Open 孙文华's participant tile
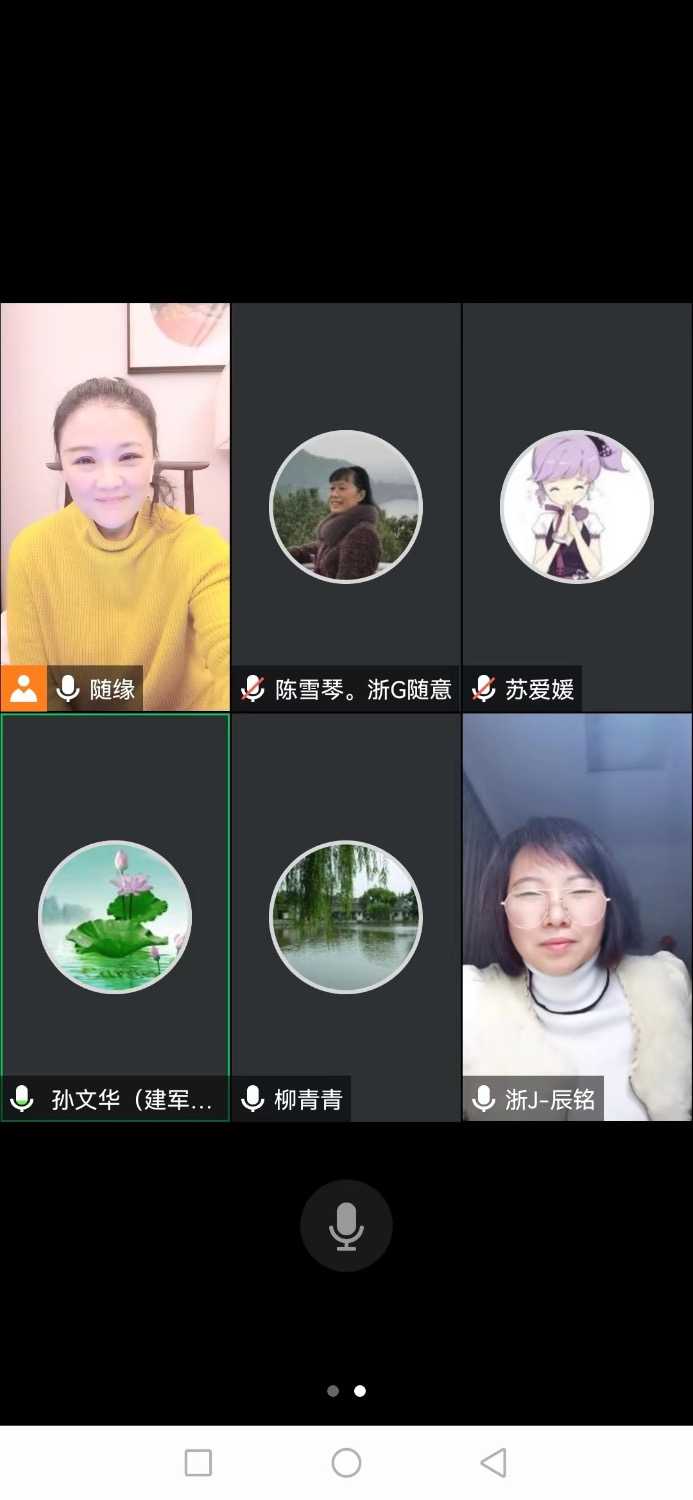This screenshot has width=693, height=1500. click(115, 917)
